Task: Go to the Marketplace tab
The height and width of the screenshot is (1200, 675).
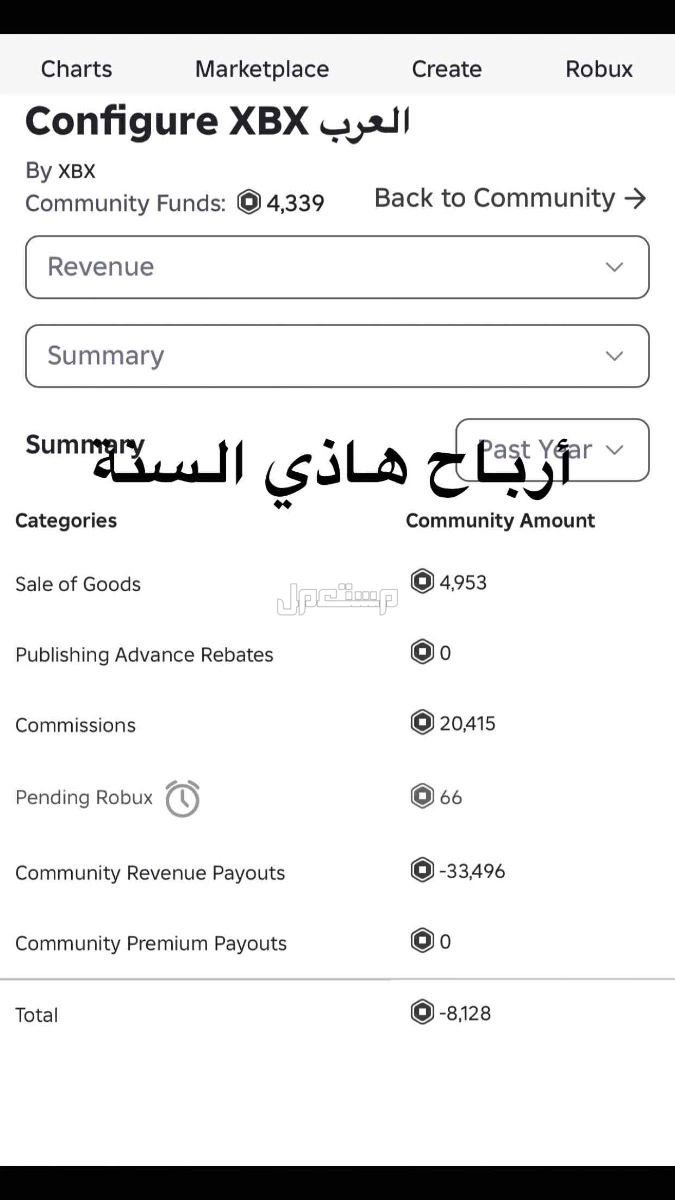Action: click(x=261, y=69)
